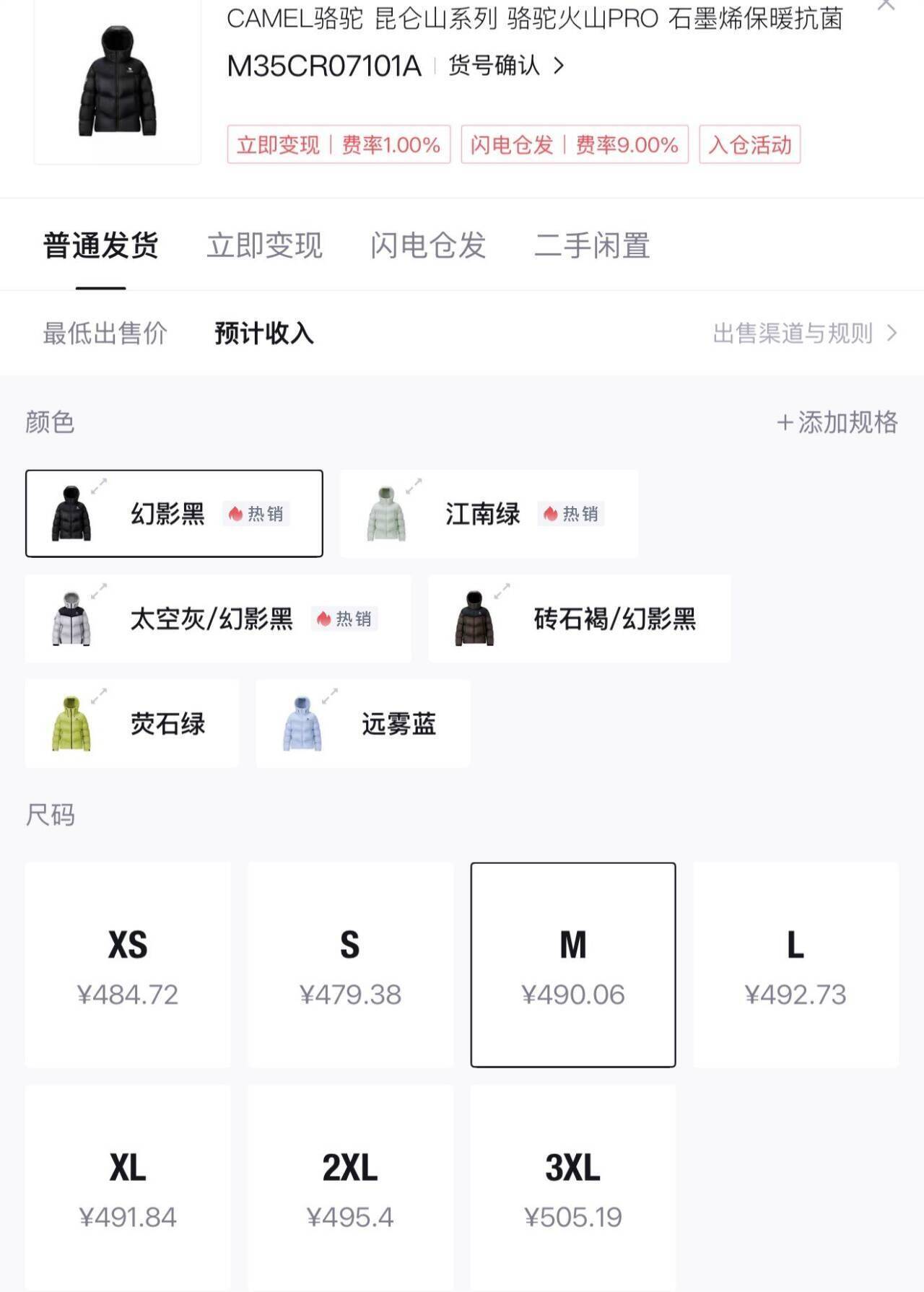The width and height of the screenshot is (924, 1292).
Task: Show 最低出售价 lowest selling price
Action: tap(105, 333)
